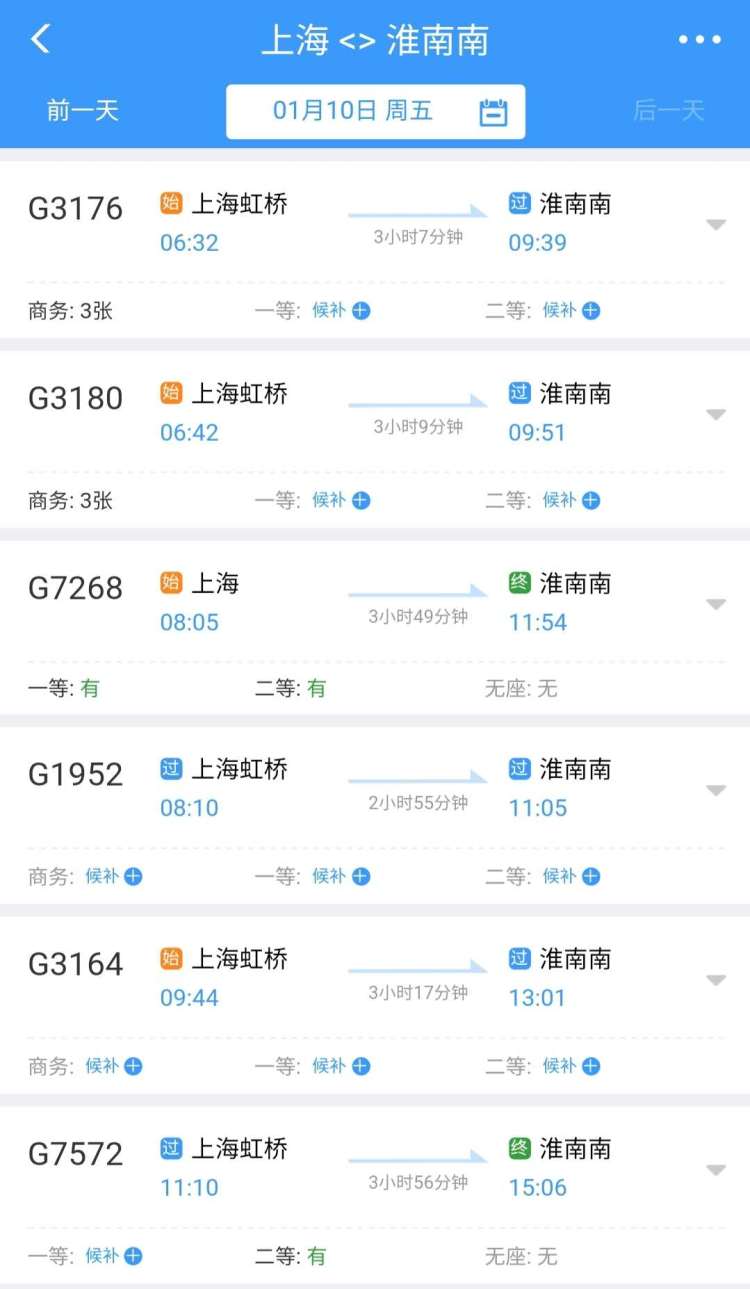Go back using the top-left arrow

[x=40, y=39]
